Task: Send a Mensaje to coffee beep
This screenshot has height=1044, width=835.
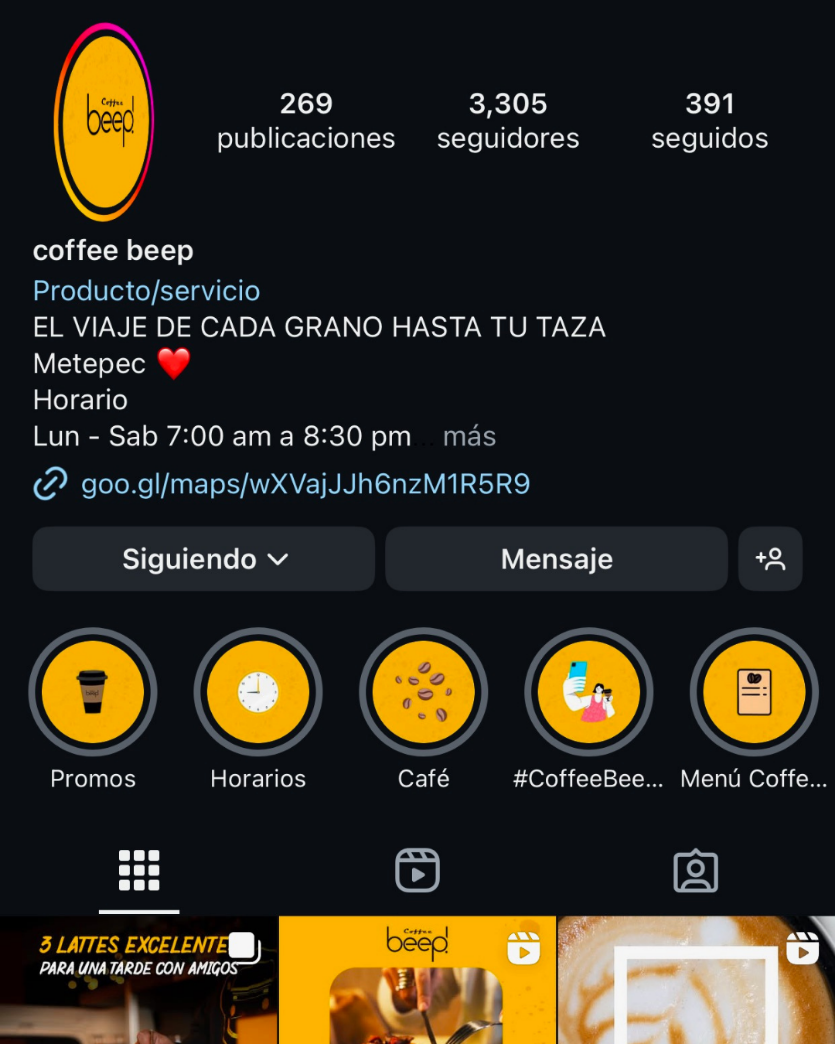Action: click(x=556, y=559)
